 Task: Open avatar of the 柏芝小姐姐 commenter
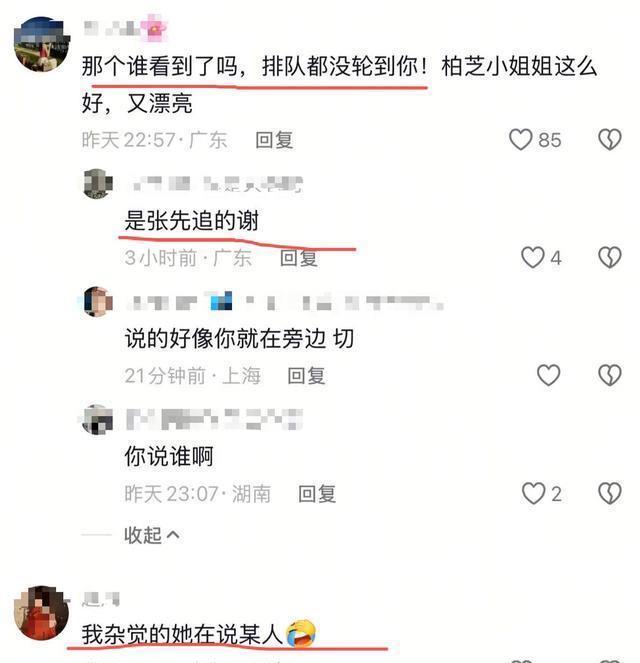click(x=41, y=46)
